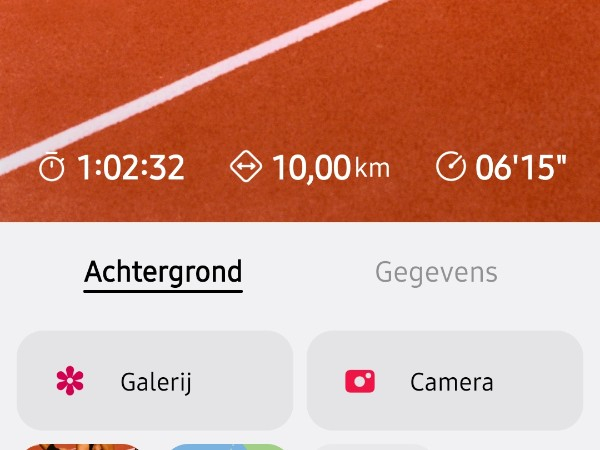Open Galerij to pick a background

pos(155,381)
